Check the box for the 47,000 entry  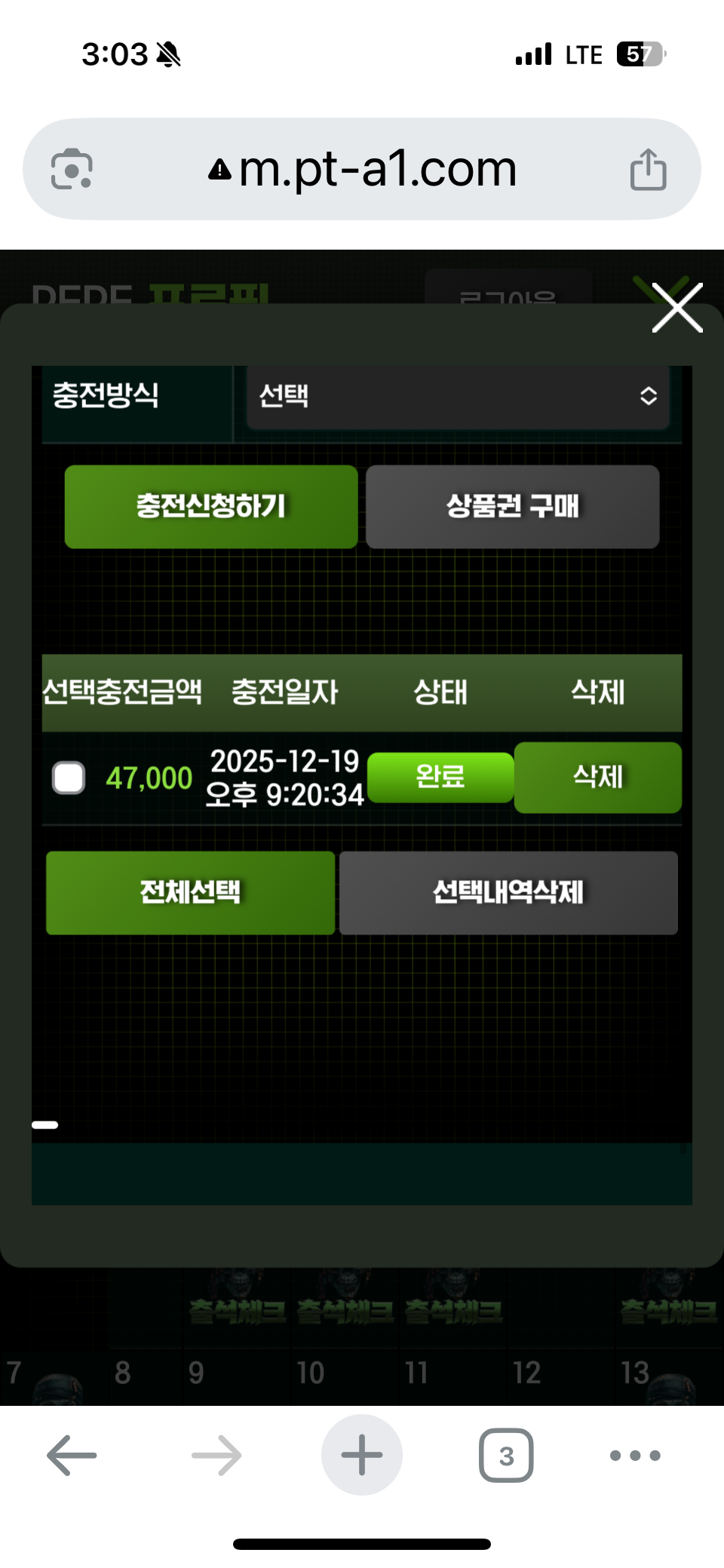[69, 778]
